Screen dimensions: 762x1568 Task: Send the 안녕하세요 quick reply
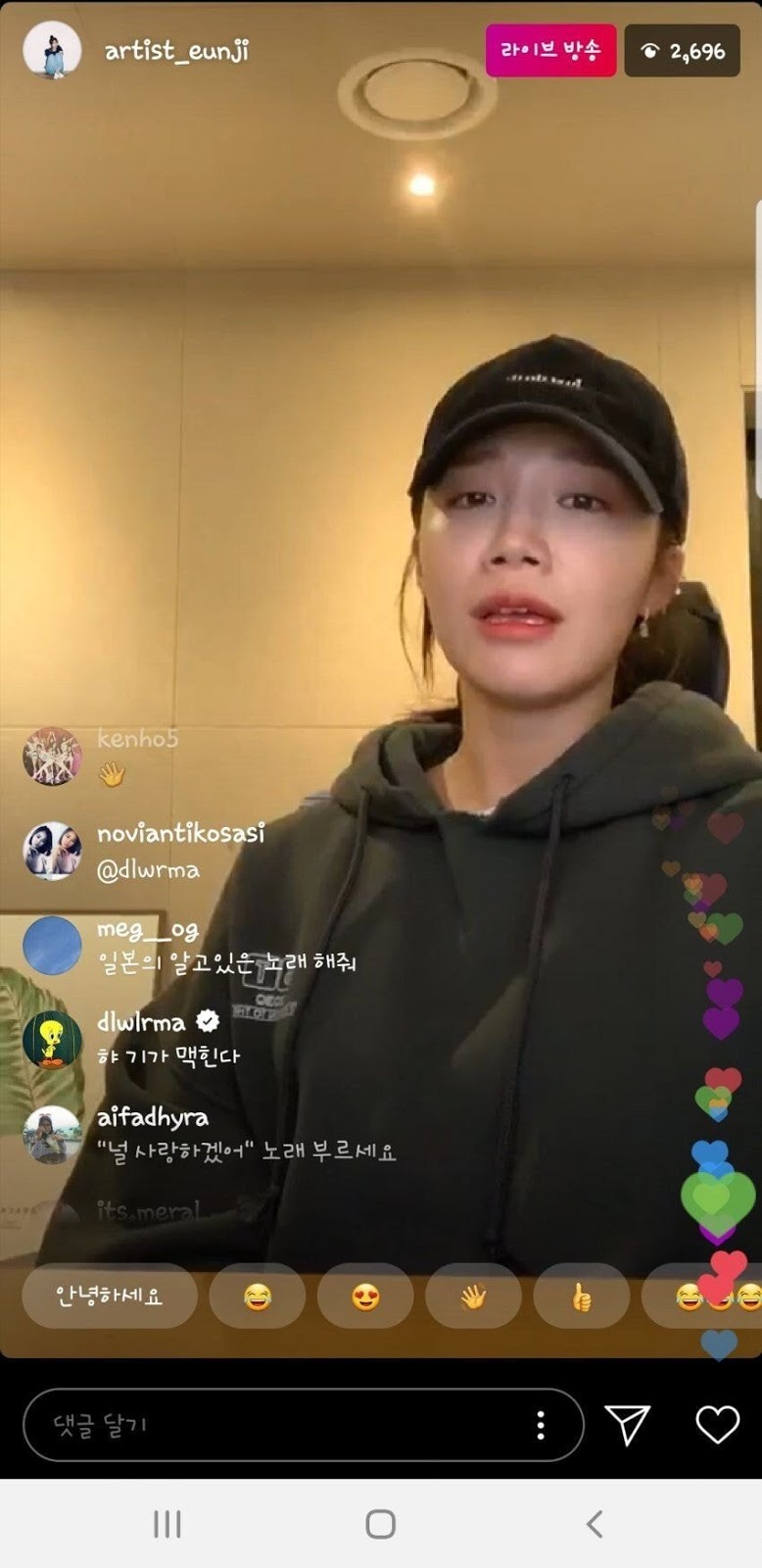coord(109,1296)
